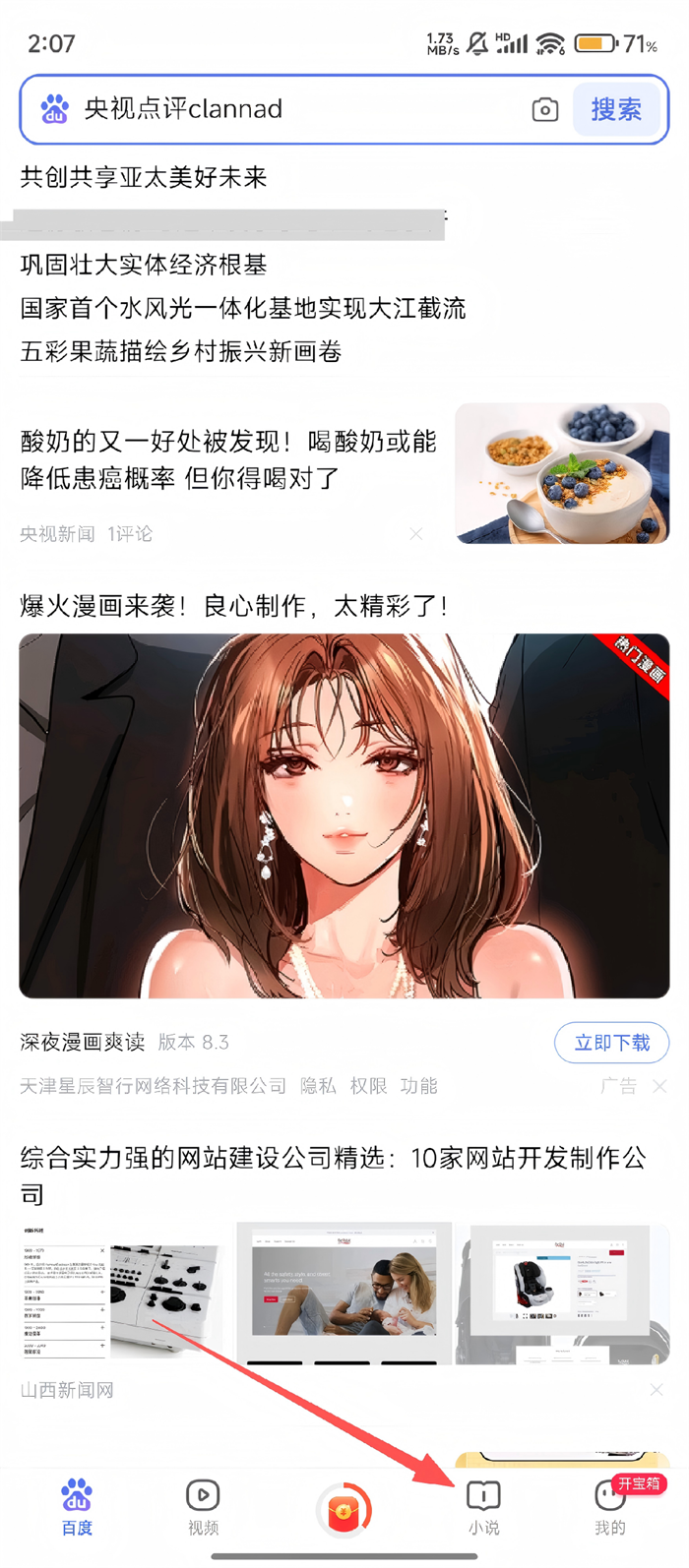This screenshot has width=689, height=1568.
Task: Switch to the 我的 tab
Action: [x=609, y=1507]
